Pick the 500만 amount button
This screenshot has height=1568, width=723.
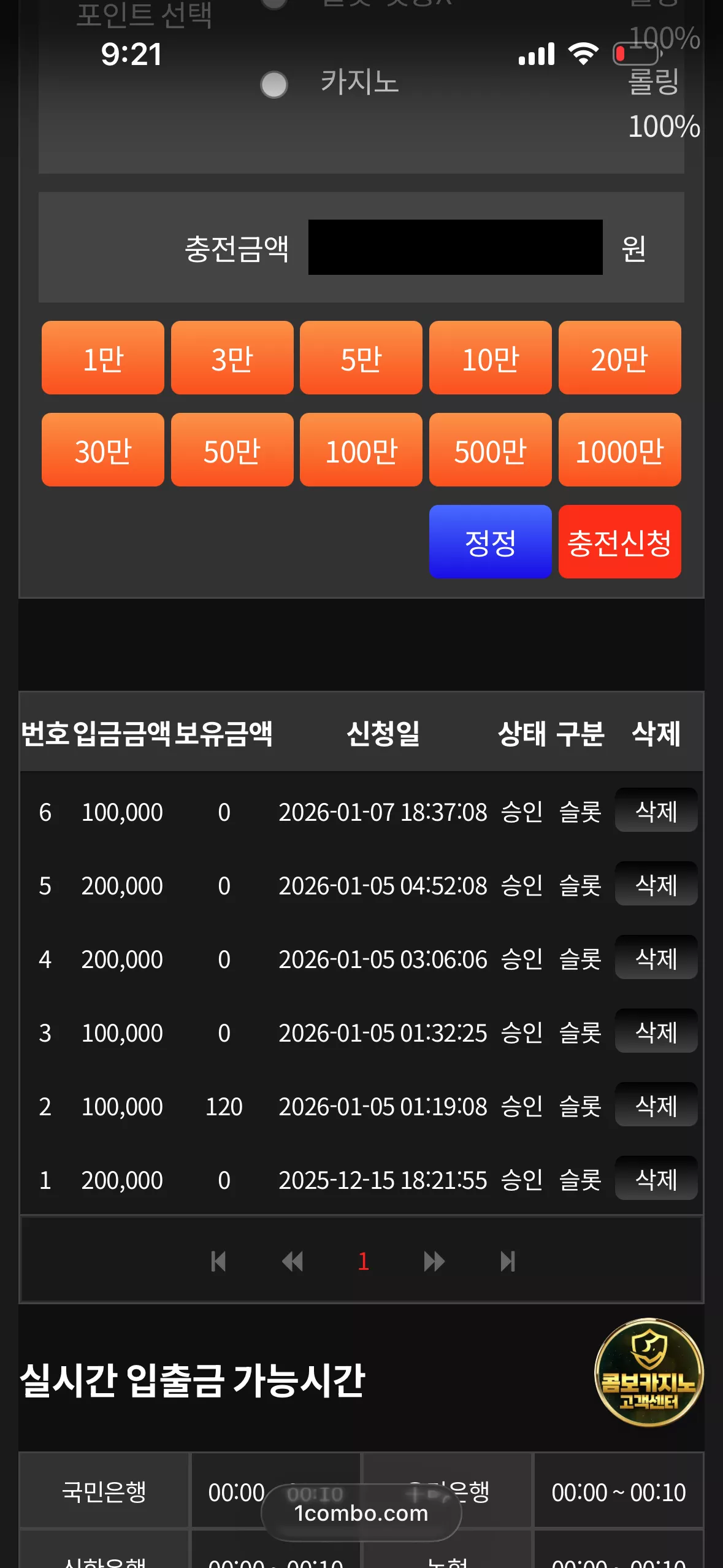pyautogui.click(x=491, y=450)
